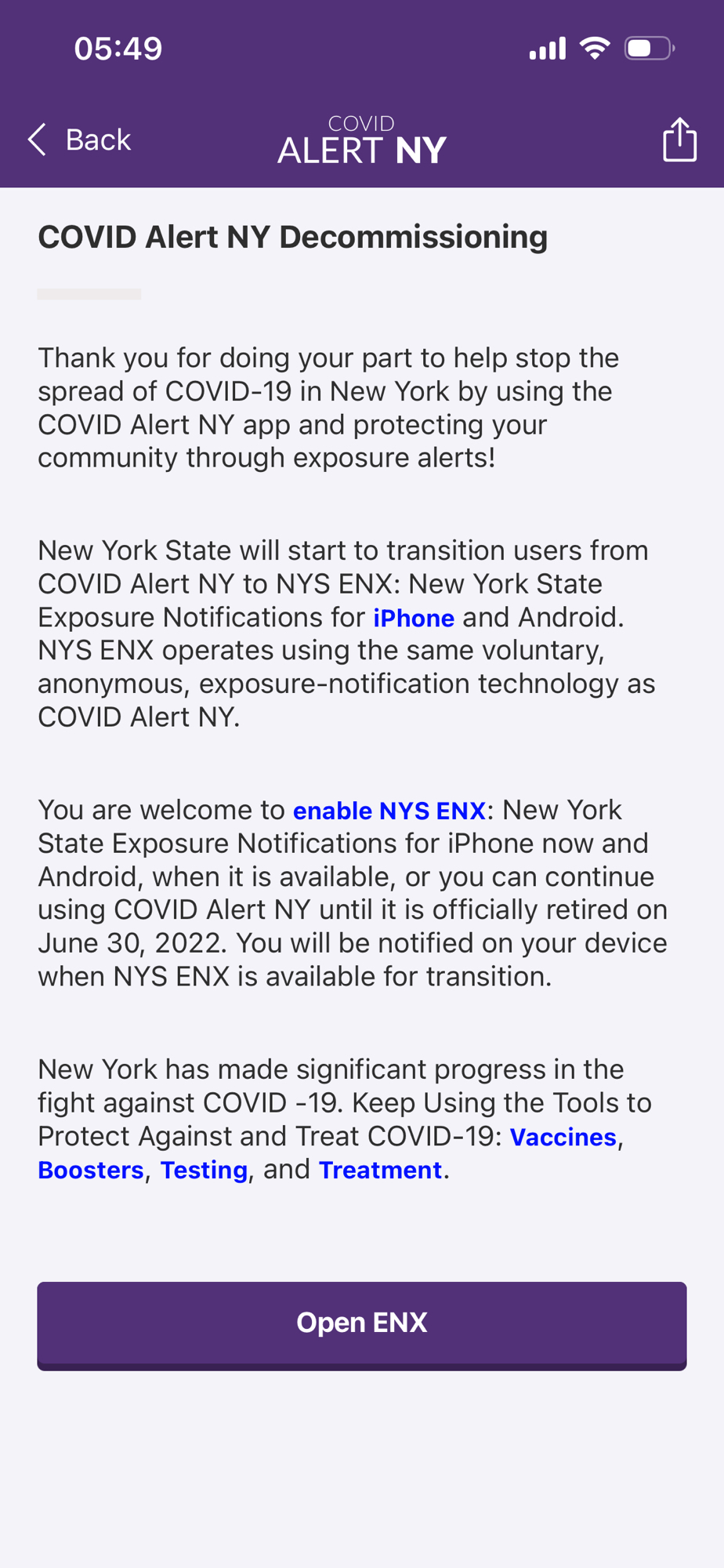Tap the Open ENX button
This screenshot has height=1568, width=724.
362,1324
